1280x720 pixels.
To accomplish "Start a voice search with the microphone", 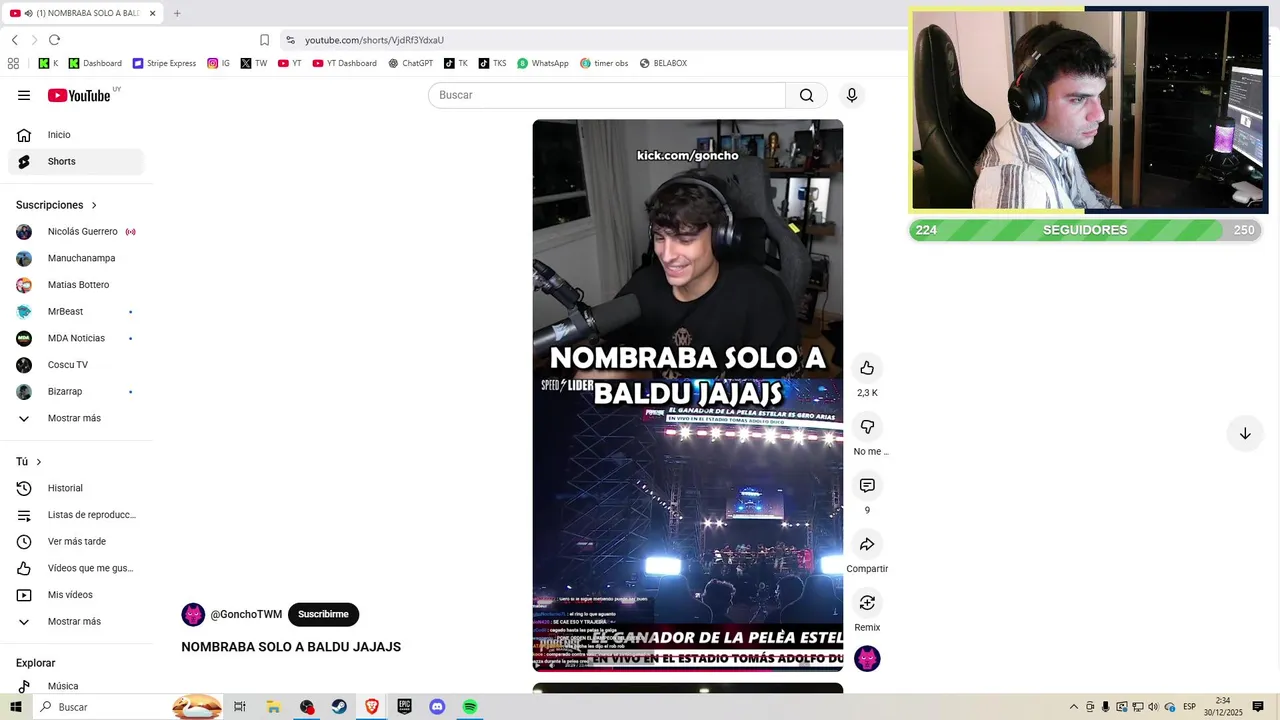I will point(852,95).
